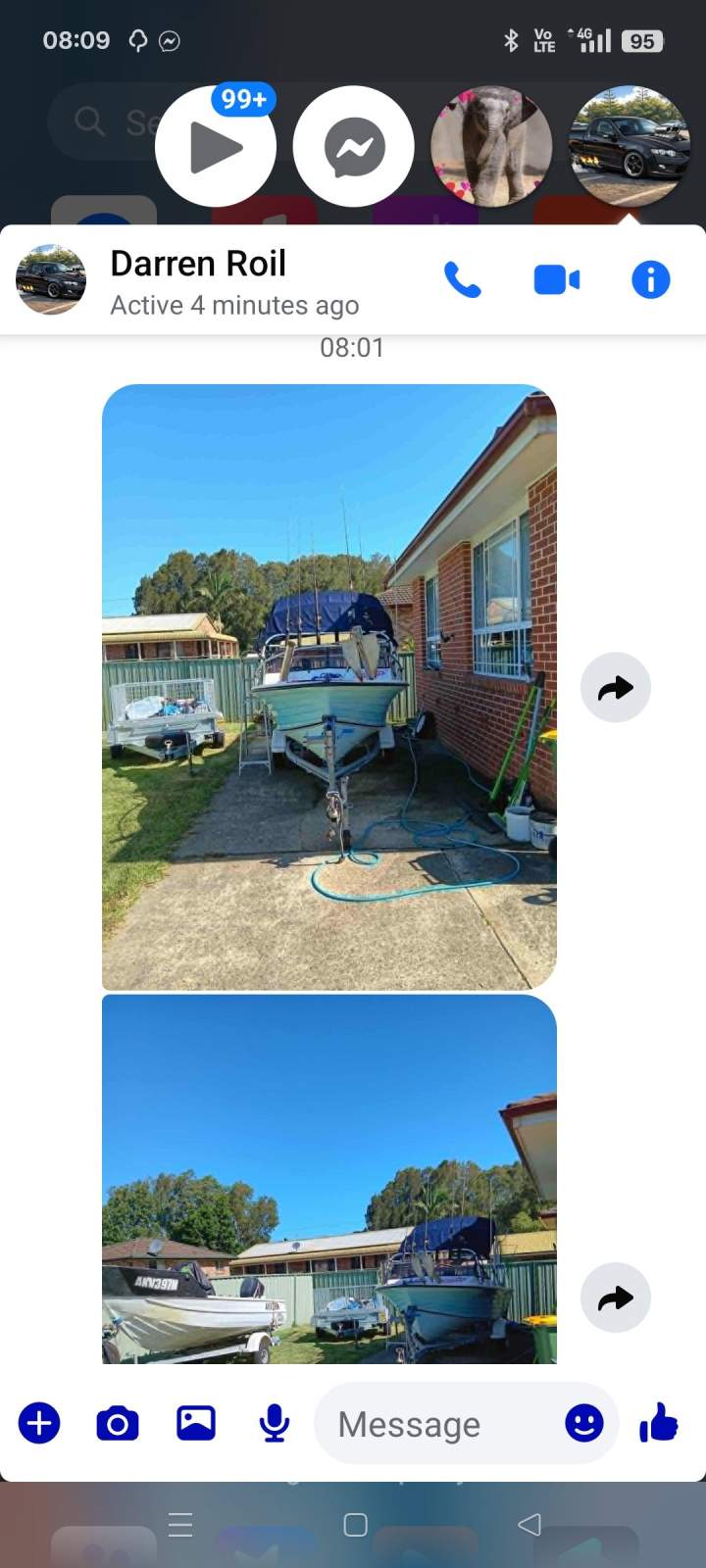
Task: Send a thumbs-up like
Action: tap(659, 1422)
